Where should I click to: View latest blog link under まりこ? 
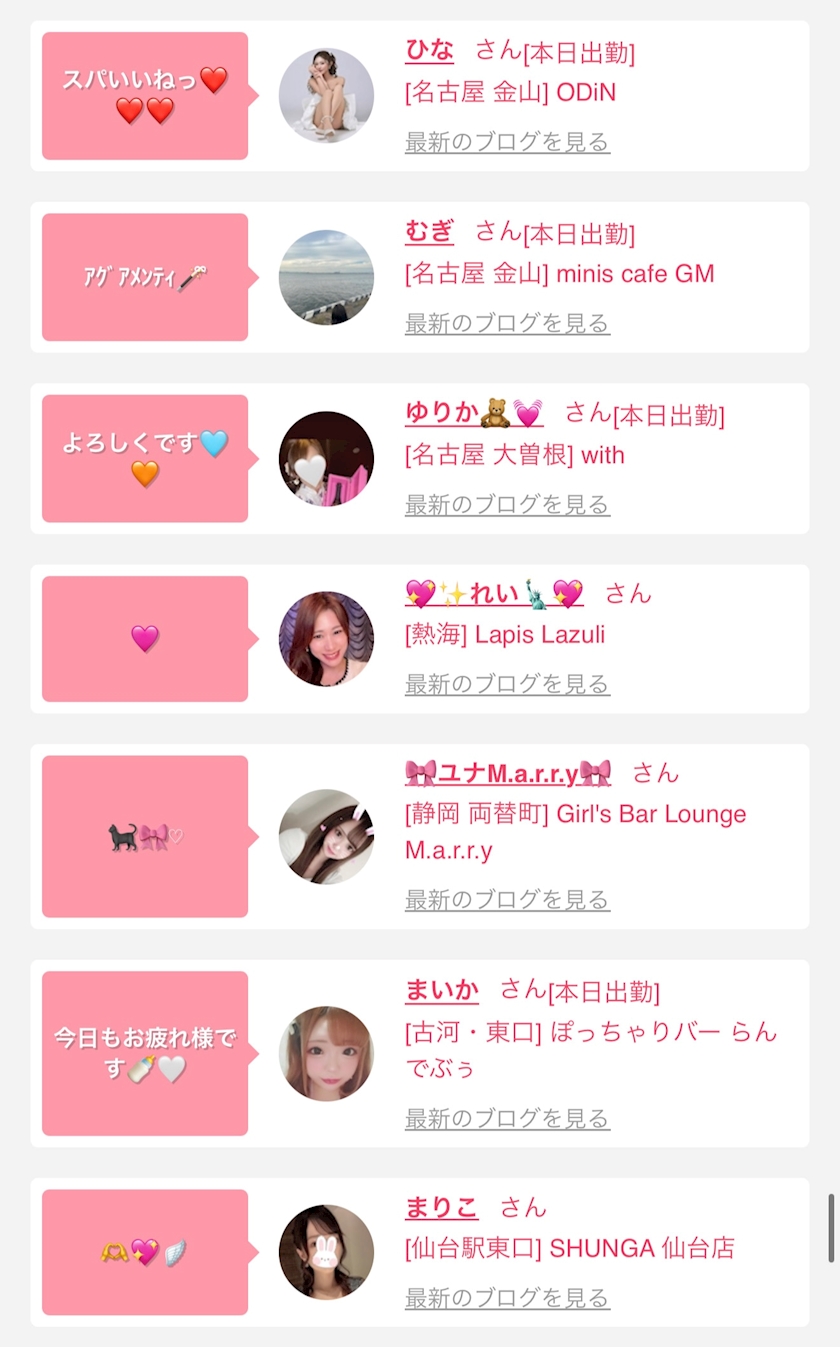[x=507, y=1298]
